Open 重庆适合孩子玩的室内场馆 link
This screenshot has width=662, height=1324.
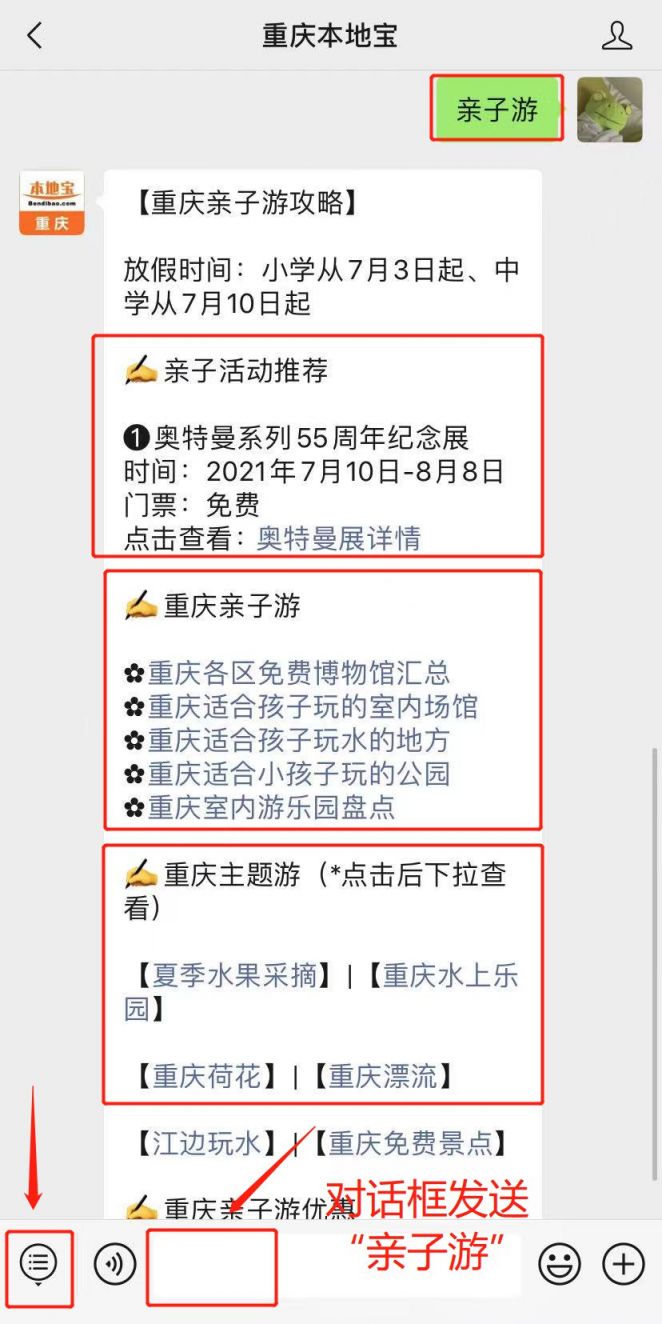312,707
